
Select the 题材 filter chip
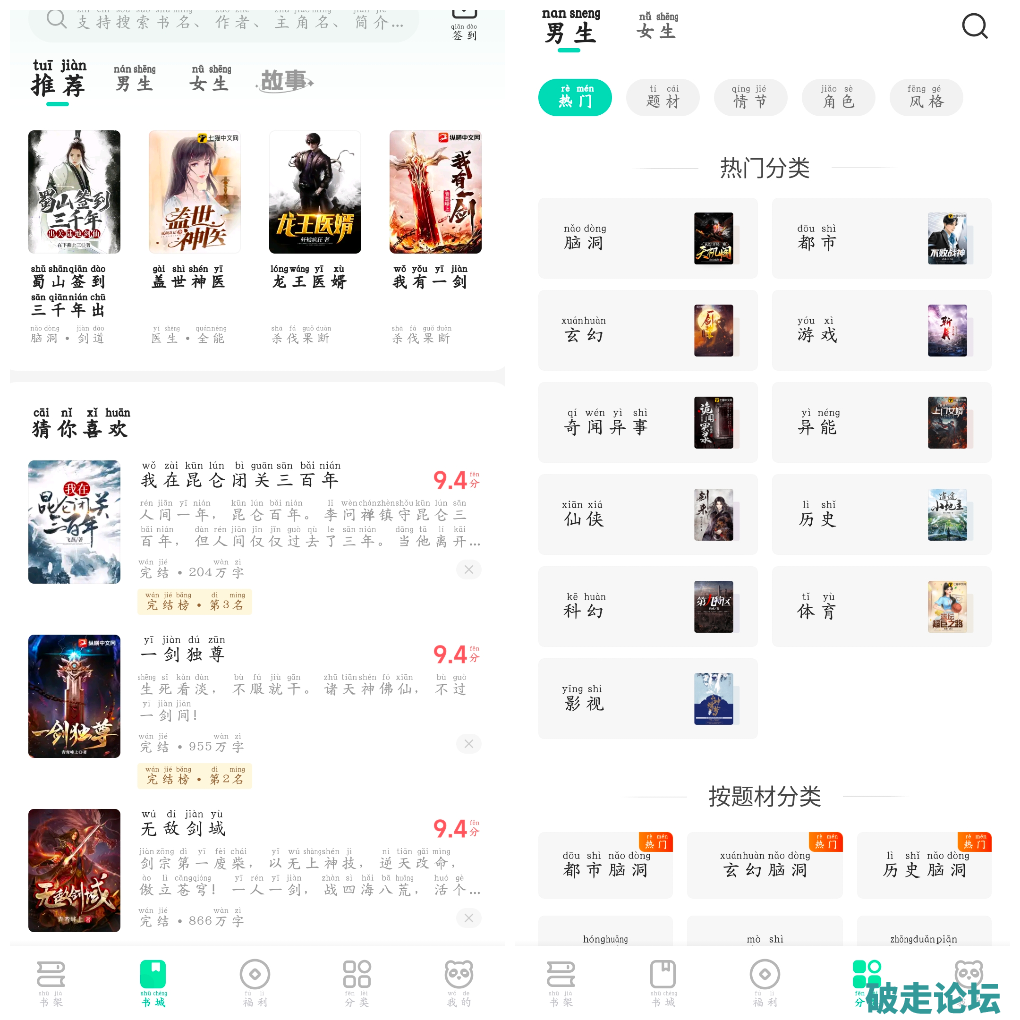(662, 98)
